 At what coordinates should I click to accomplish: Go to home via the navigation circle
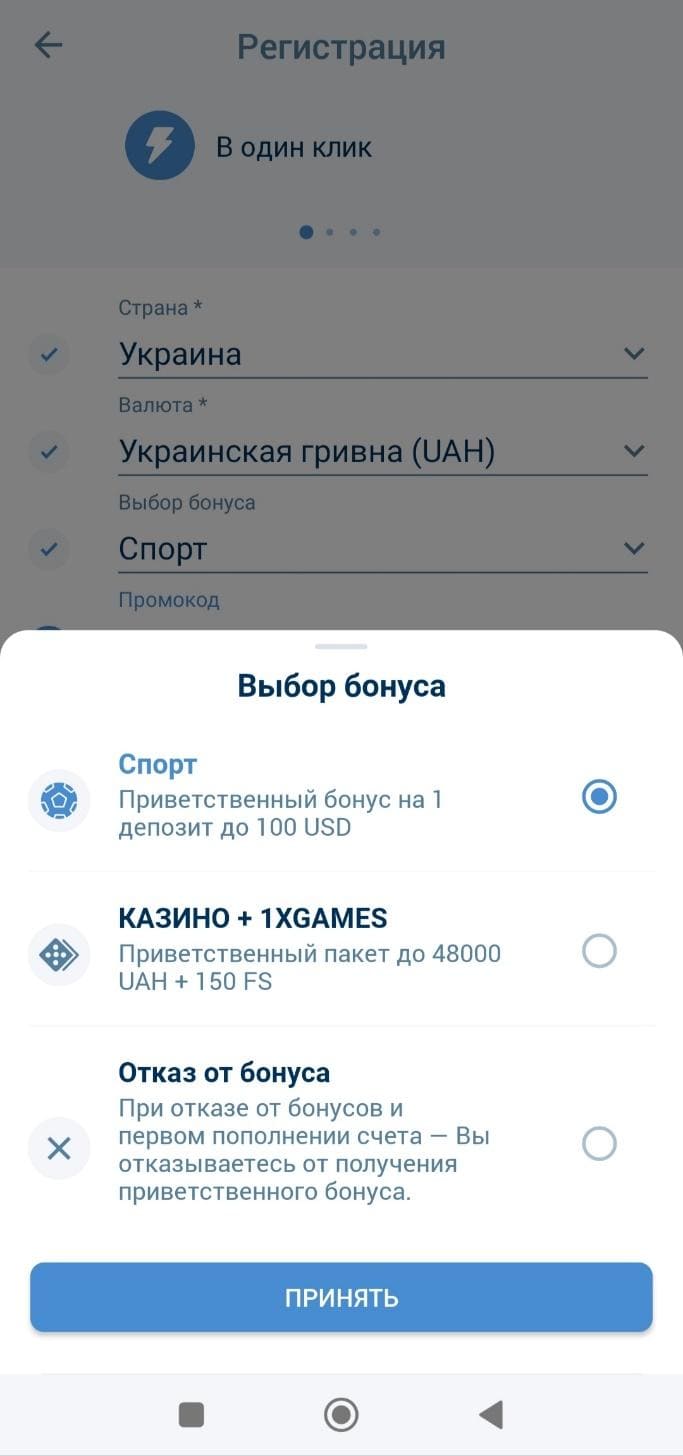[x=341, y=1414]
